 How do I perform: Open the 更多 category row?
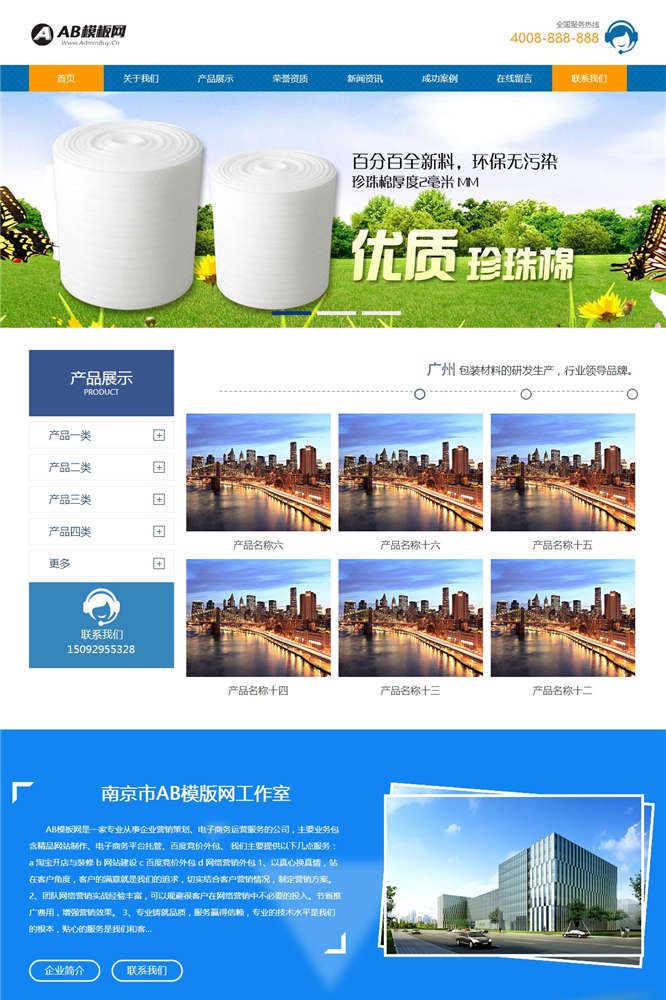[x=101, y=563]
